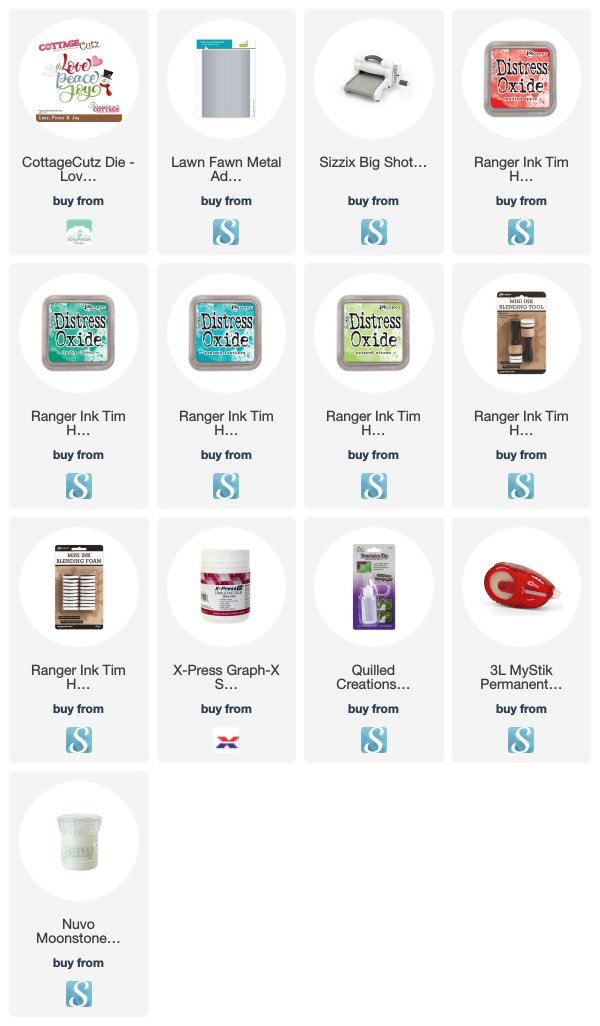Open the Lawn Fawn Metal Adapter product
This screenshot has height=1026, width=600.
[226, 79]
